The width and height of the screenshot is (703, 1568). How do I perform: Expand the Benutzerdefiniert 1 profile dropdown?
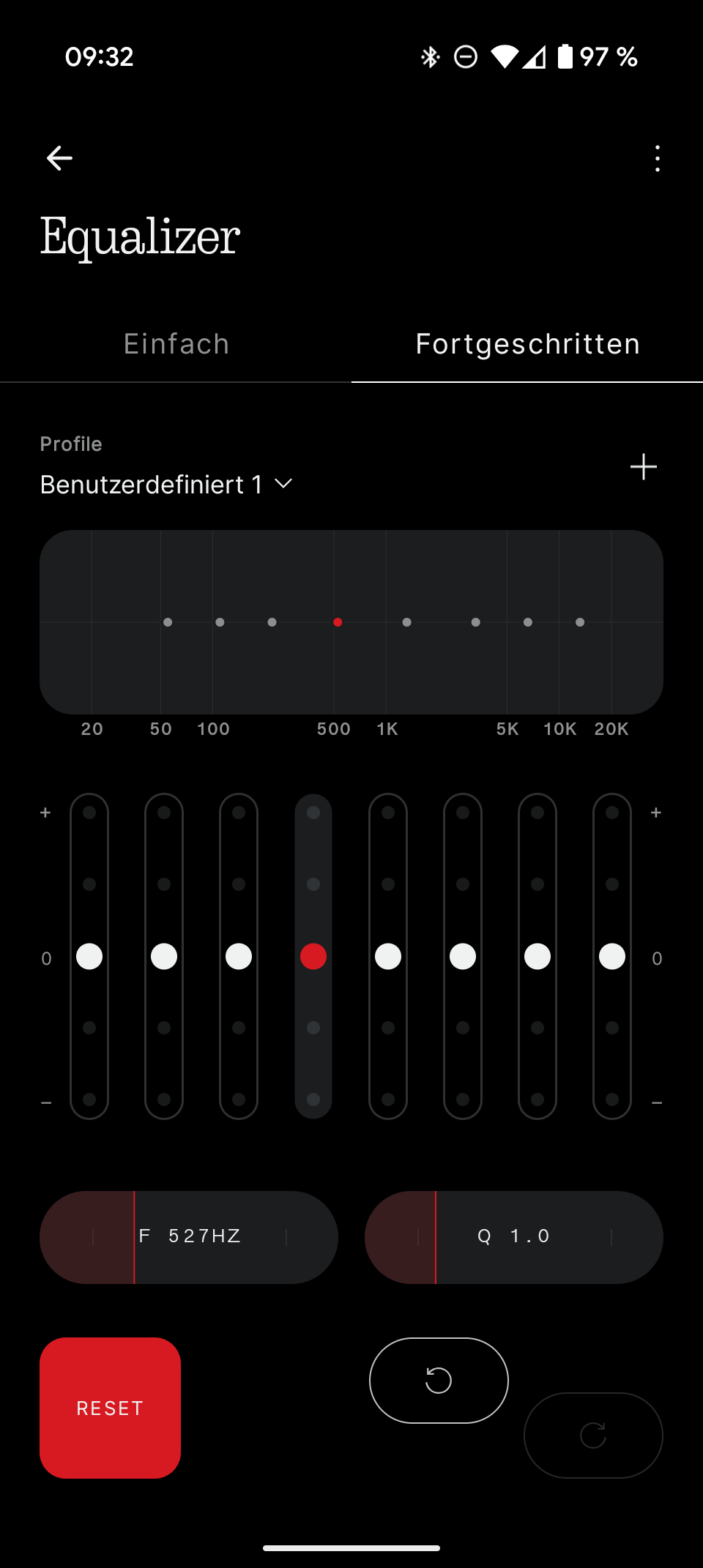click(166, 485)
